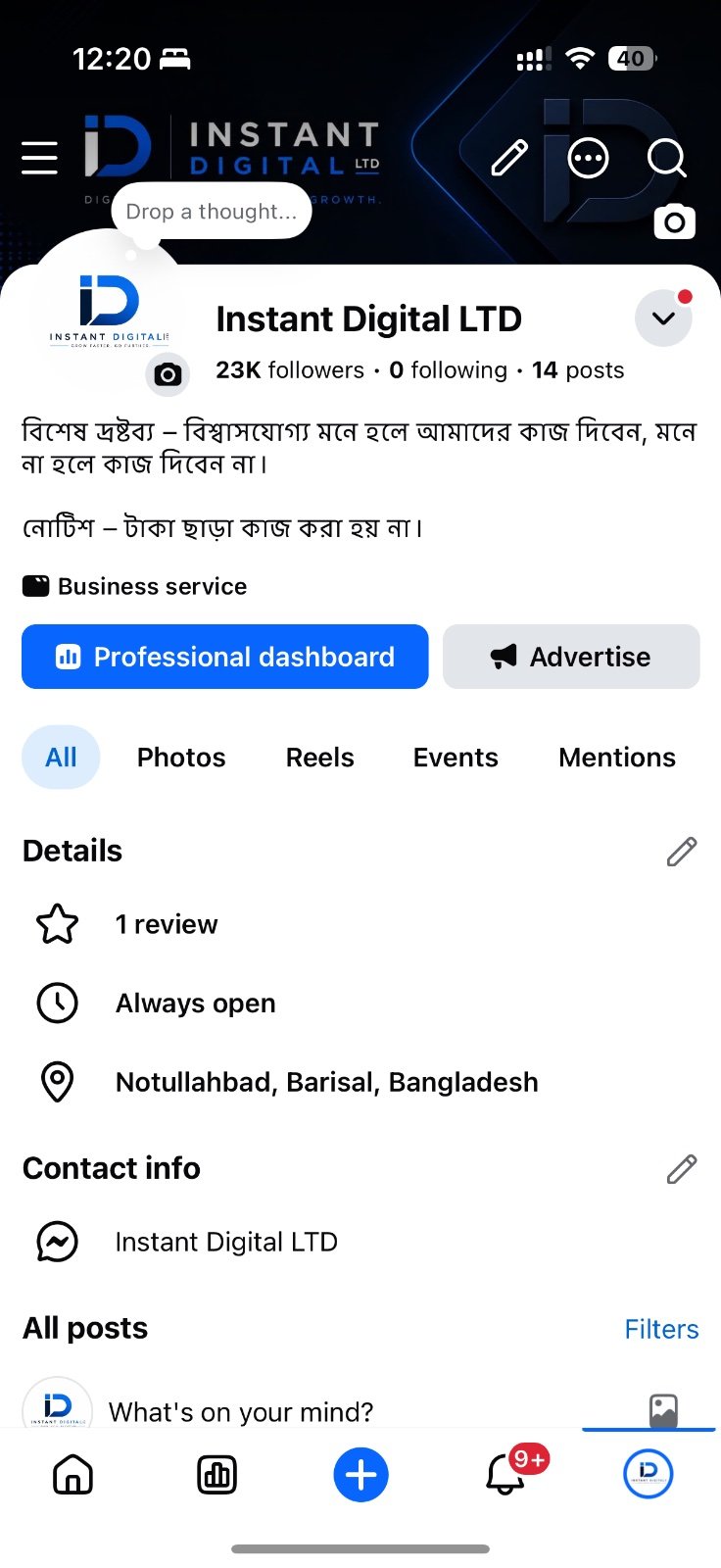Expand the profile switcher chevron
Screen dimensions: 721x1568
click(663, 318)
